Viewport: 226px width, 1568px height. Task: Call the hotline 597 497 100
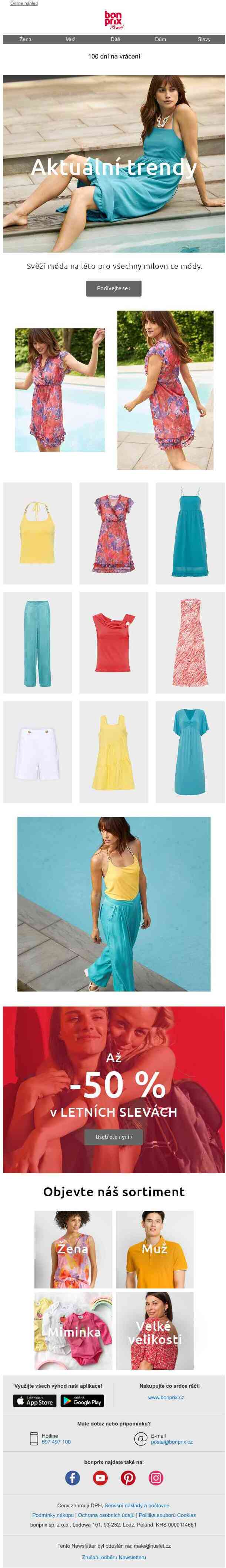[x=56, y=1442]
